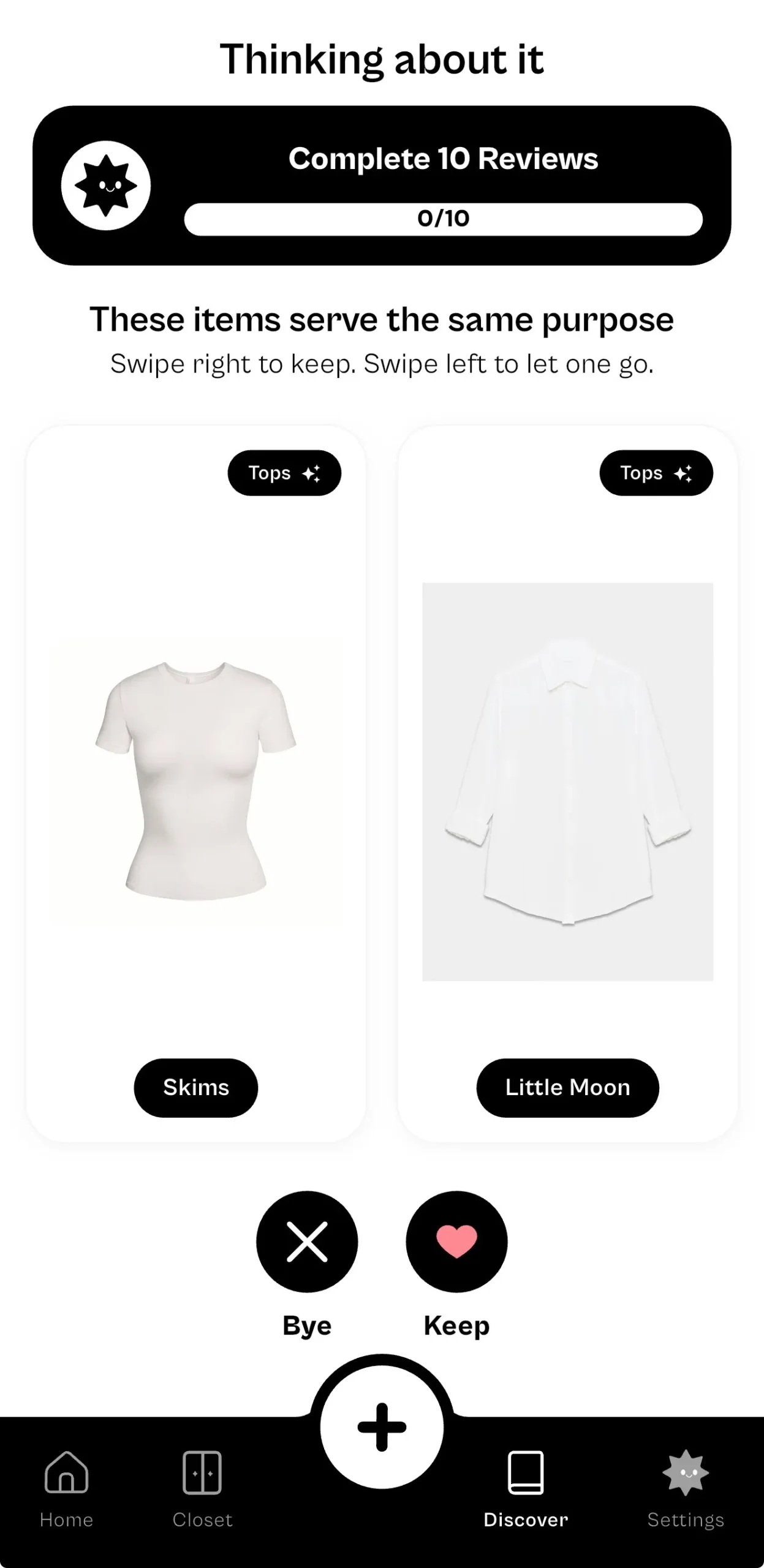The image size is (764, 1568).
Task: Select the Tops tag on Little Moon card
Action: pyautogui.click(x=656, y=473)
